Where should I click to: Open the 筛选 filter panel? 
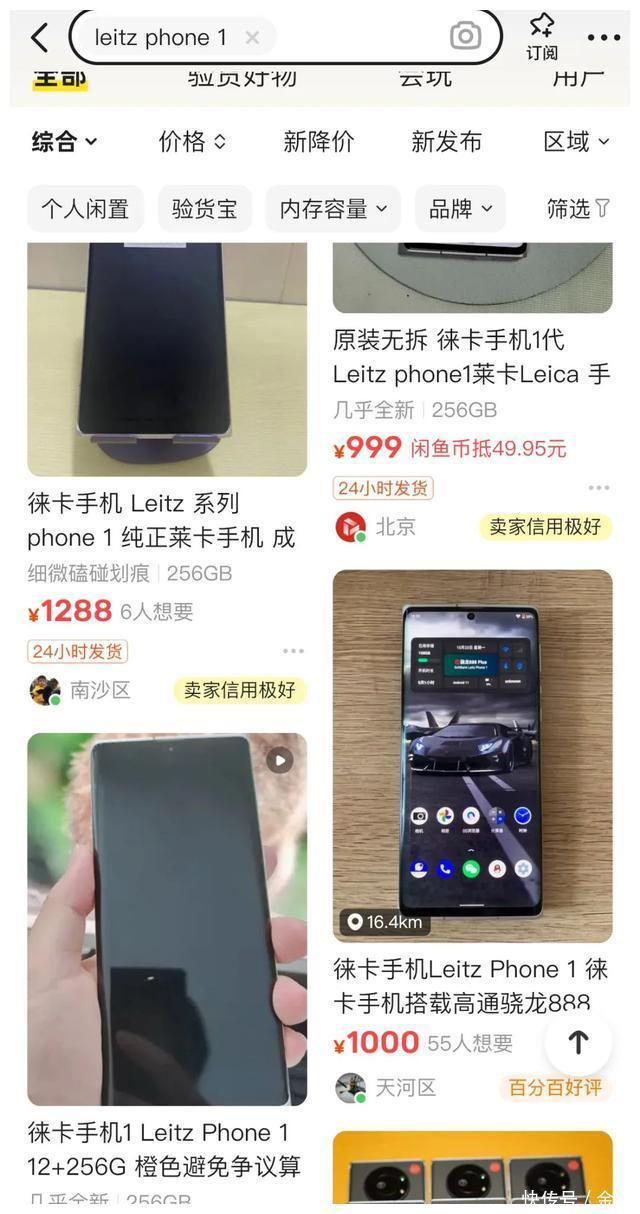578,209
